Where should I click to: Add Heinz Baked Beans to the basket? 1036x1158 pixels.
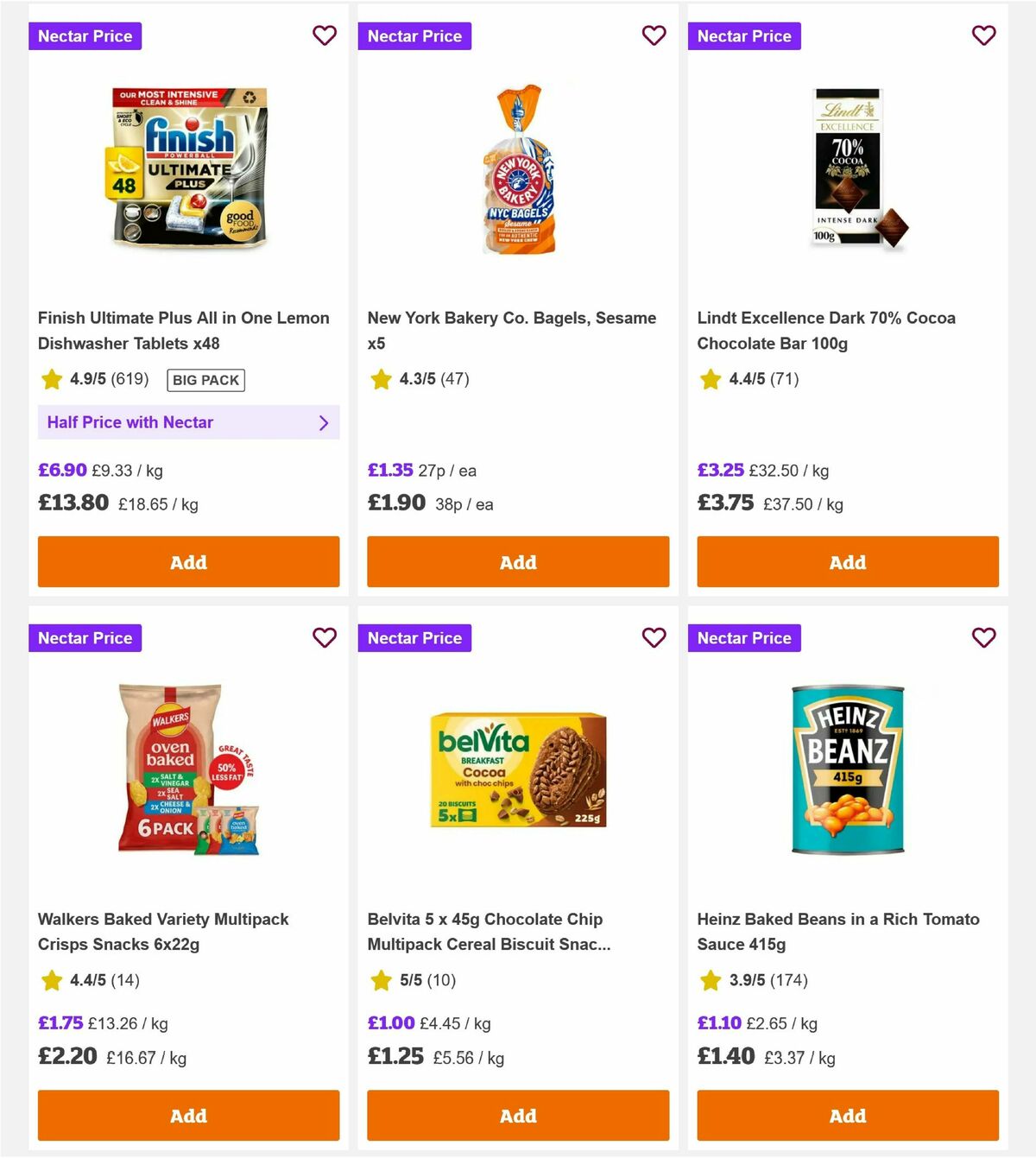point(847,1115)
